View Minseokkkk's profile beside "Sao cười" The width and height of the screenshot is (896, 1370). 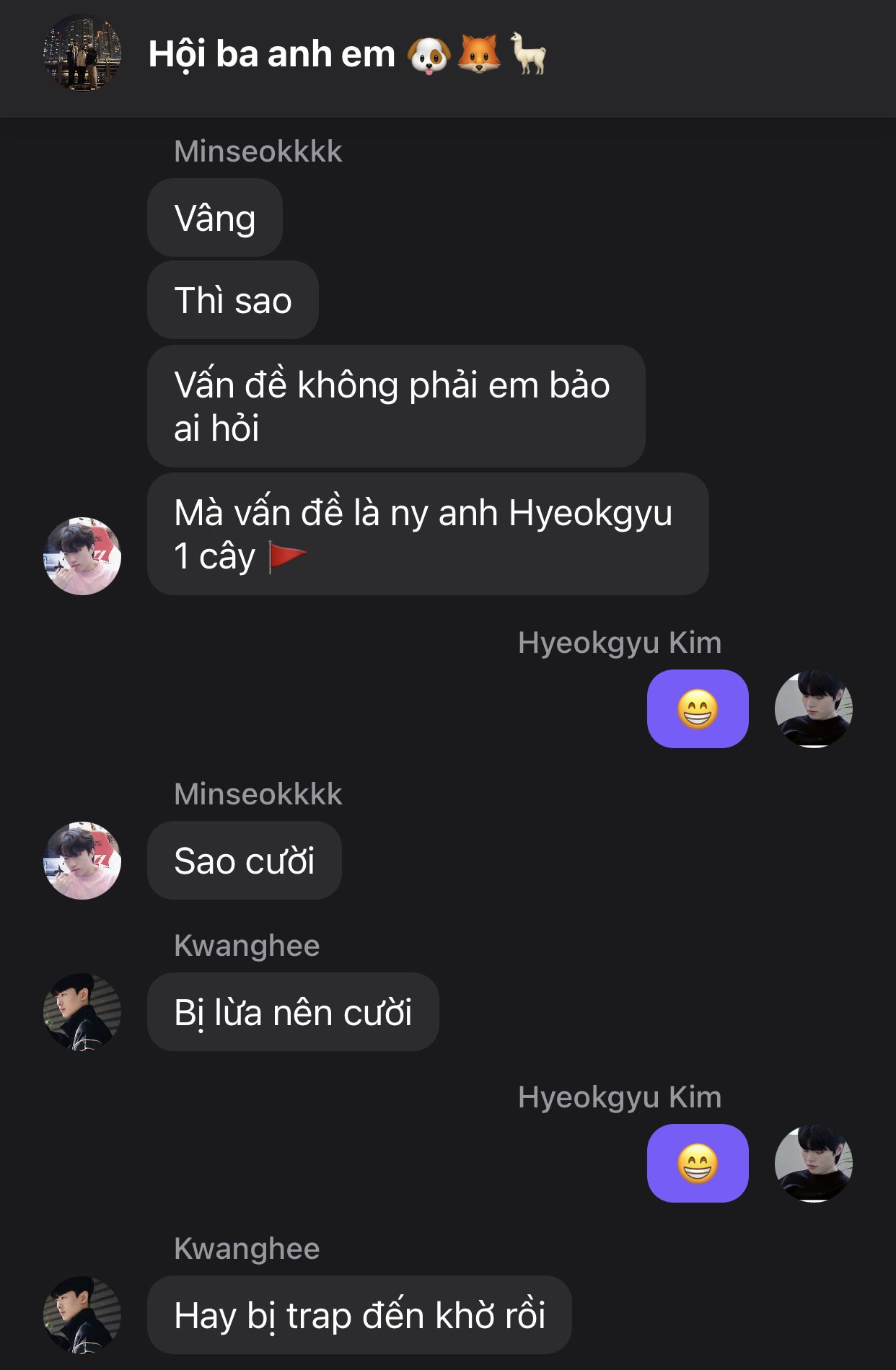(82, 861)
